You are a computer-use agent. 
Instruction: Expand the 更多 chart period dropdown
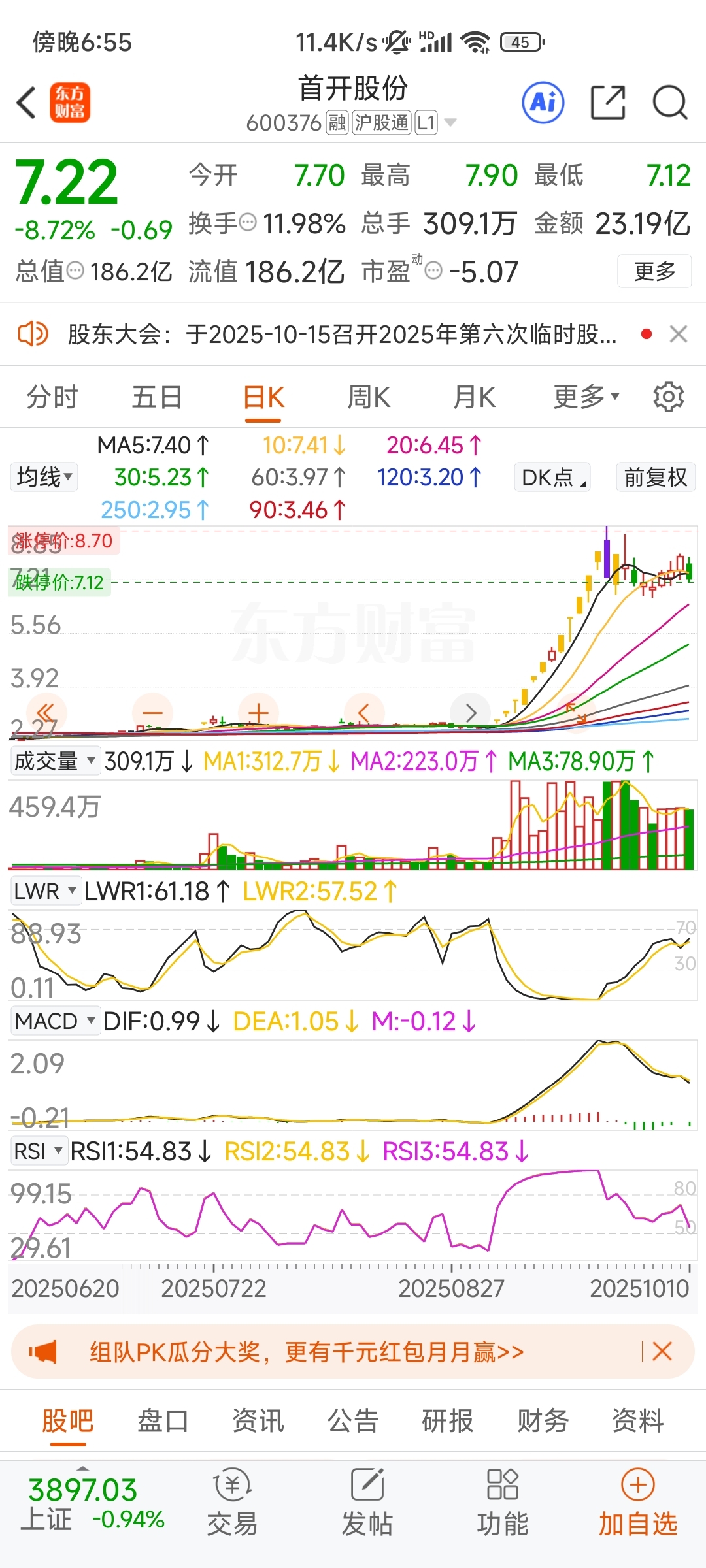[x=586, y=397]
